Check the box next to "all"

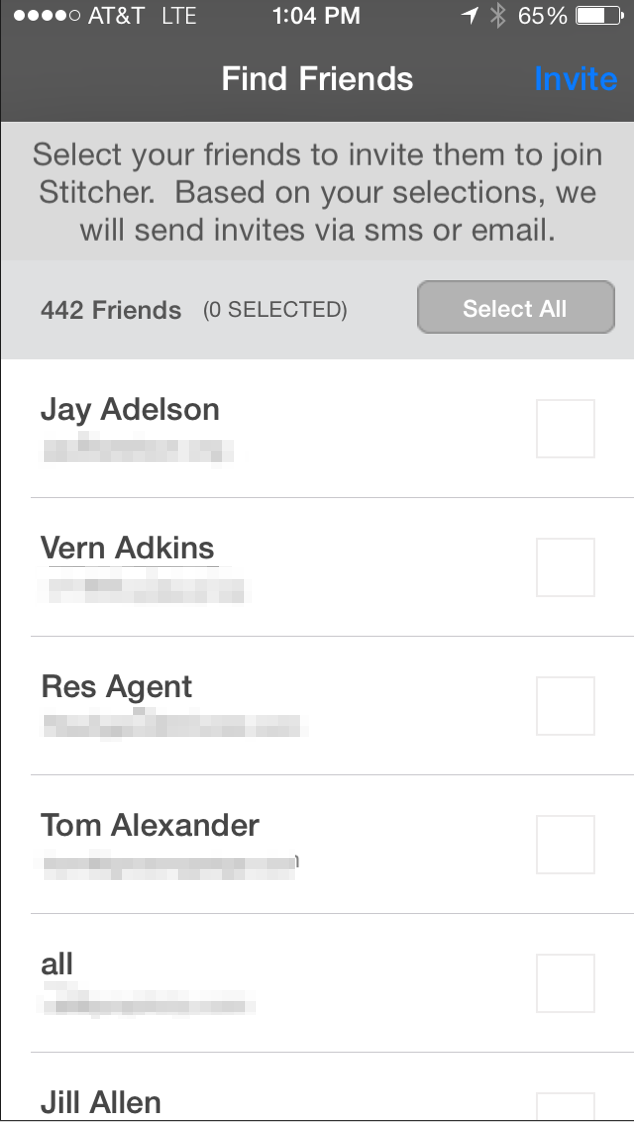click(x=565, y=984)
